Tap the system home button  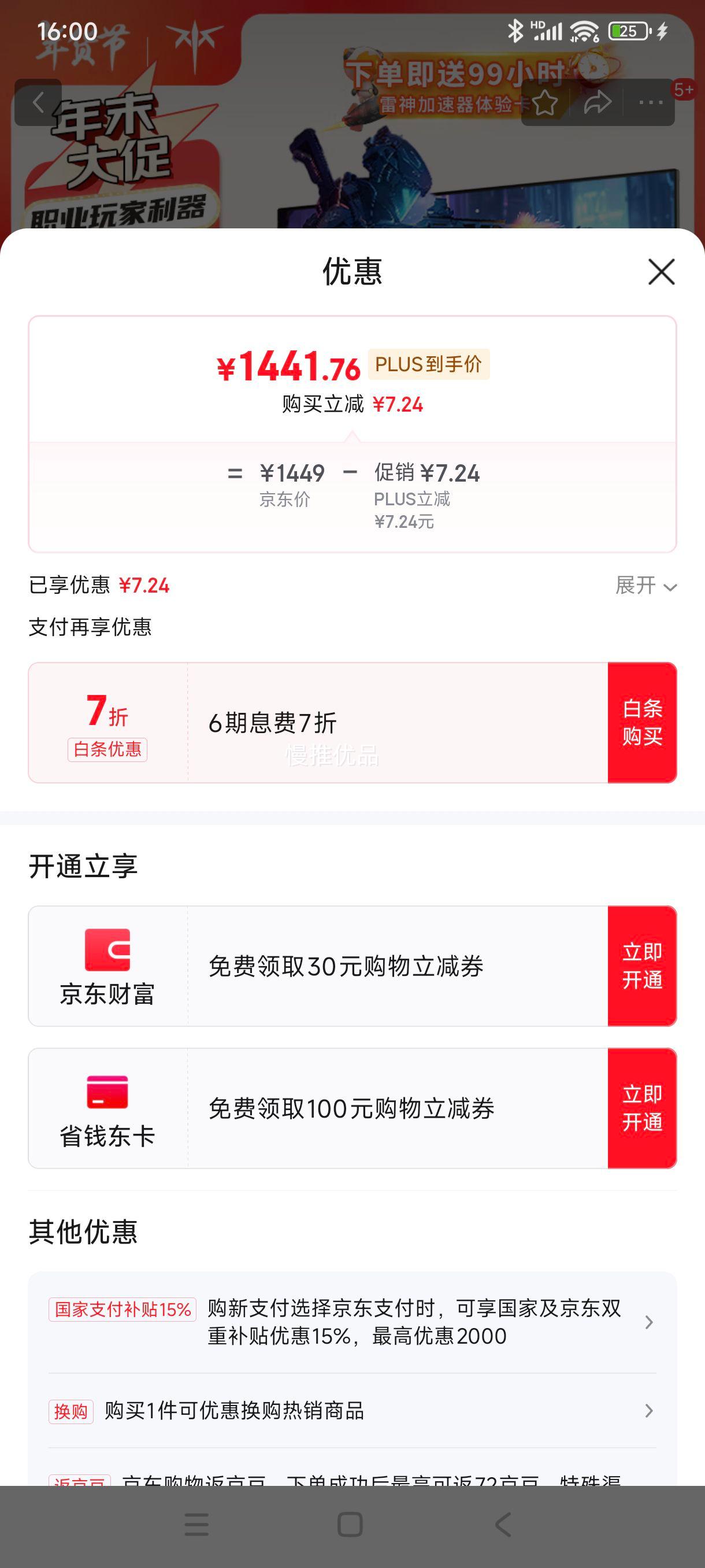click(350, 1525)
